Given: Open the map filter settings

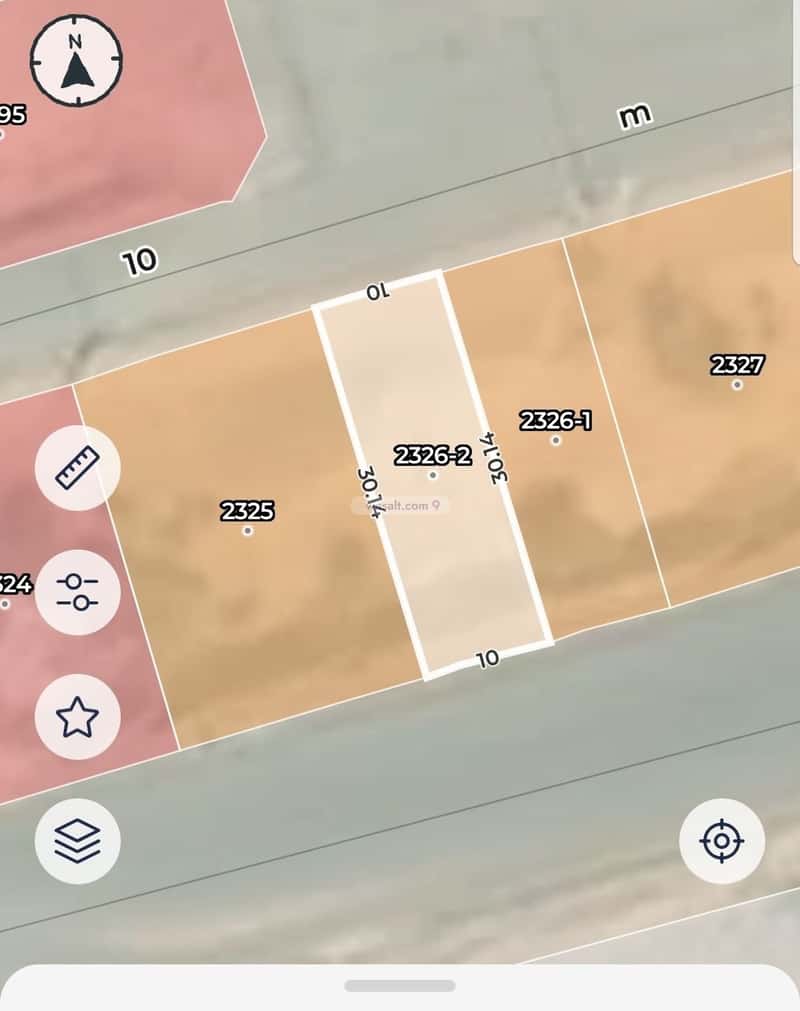Looking at the screenshot, I should click(77, 592).
